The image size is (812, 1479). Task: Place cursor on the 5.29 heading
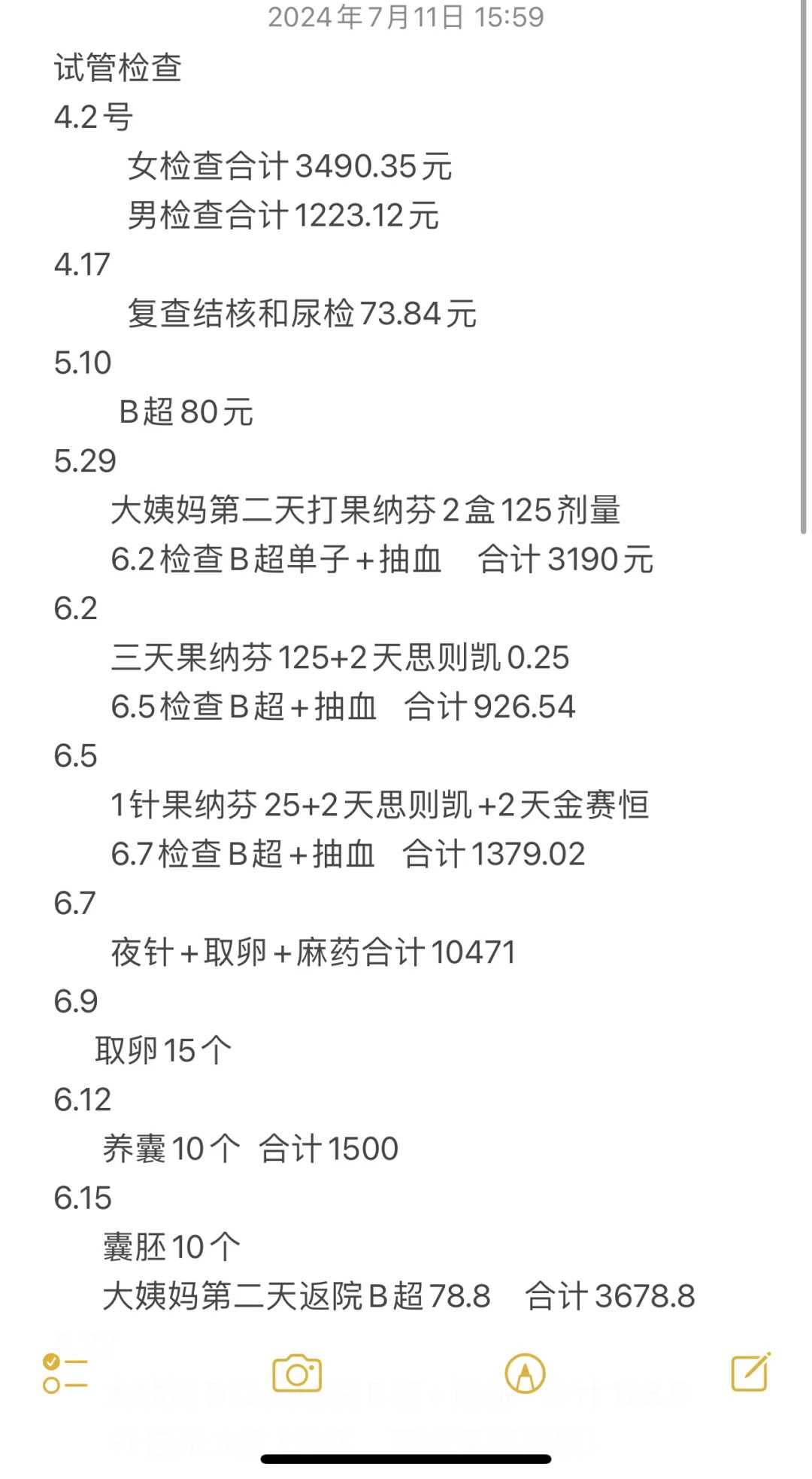click(81, 462)
